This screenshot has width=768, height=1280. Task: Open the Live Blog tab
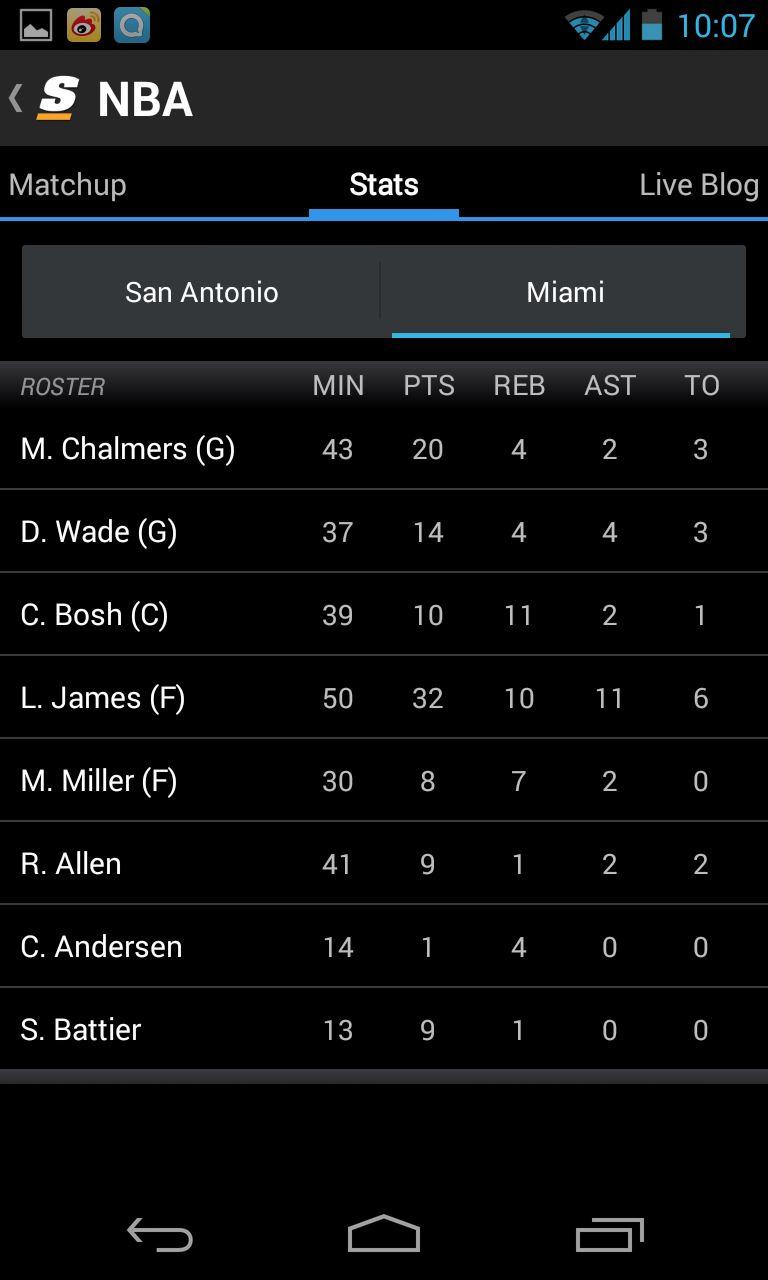698,185
